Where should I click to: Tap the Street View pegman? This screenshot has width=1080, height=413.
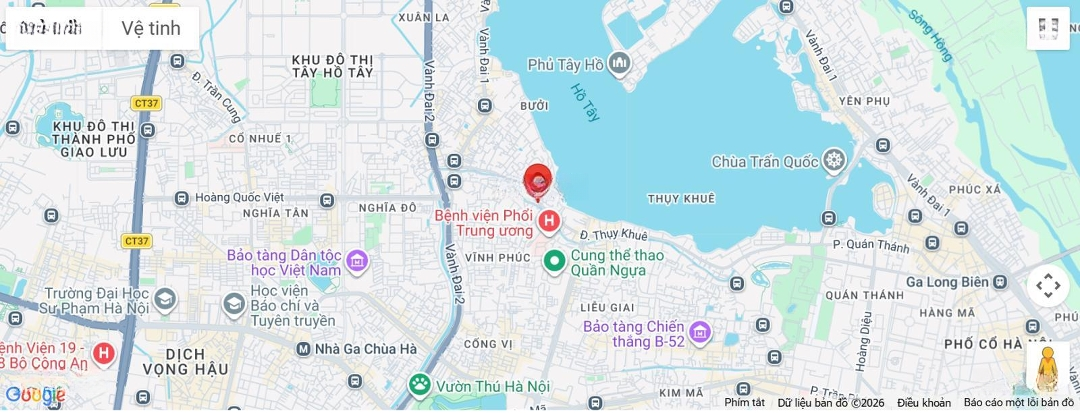pos(1047,368)
